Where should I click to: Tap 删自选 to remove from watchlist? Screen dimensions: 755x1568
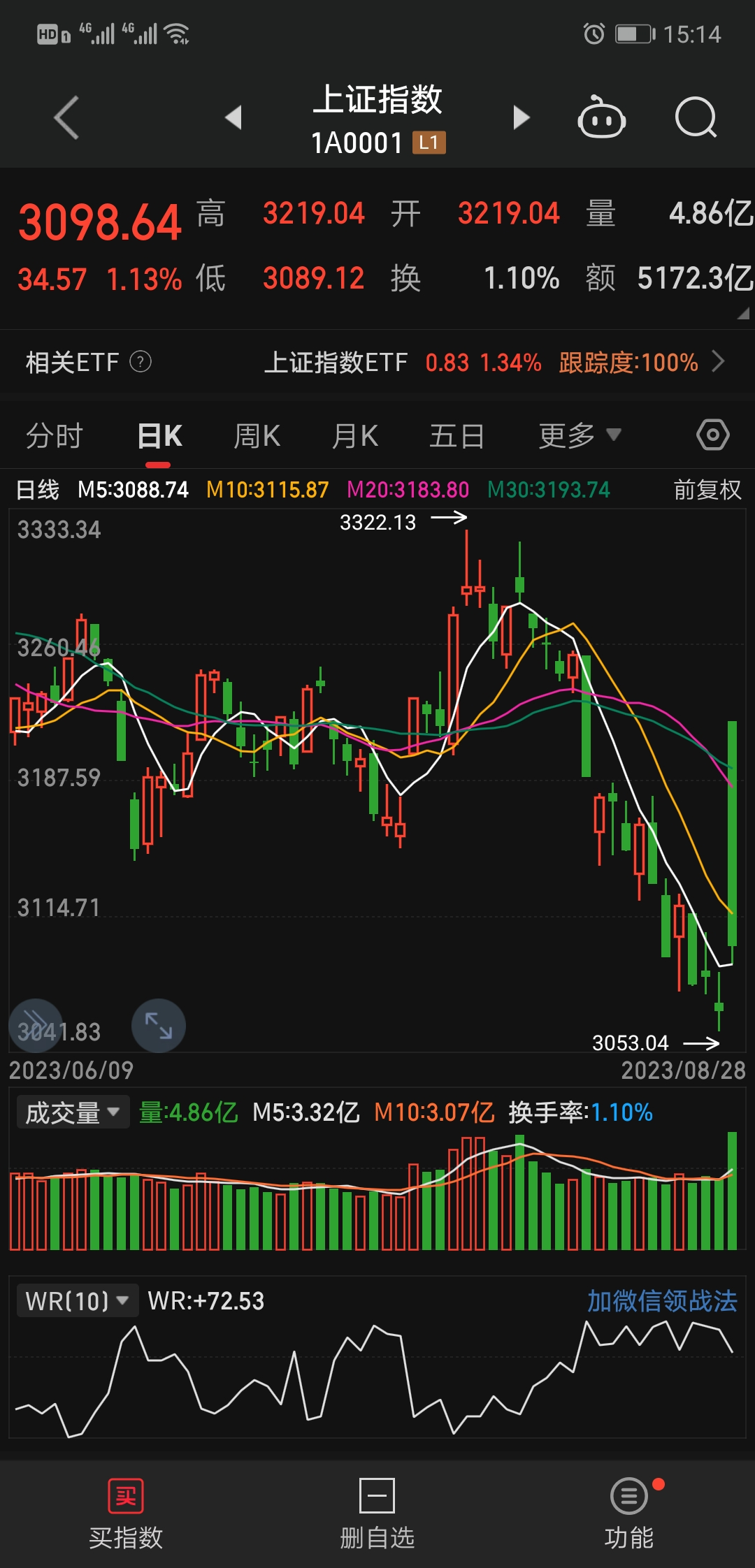[377, 1513]
